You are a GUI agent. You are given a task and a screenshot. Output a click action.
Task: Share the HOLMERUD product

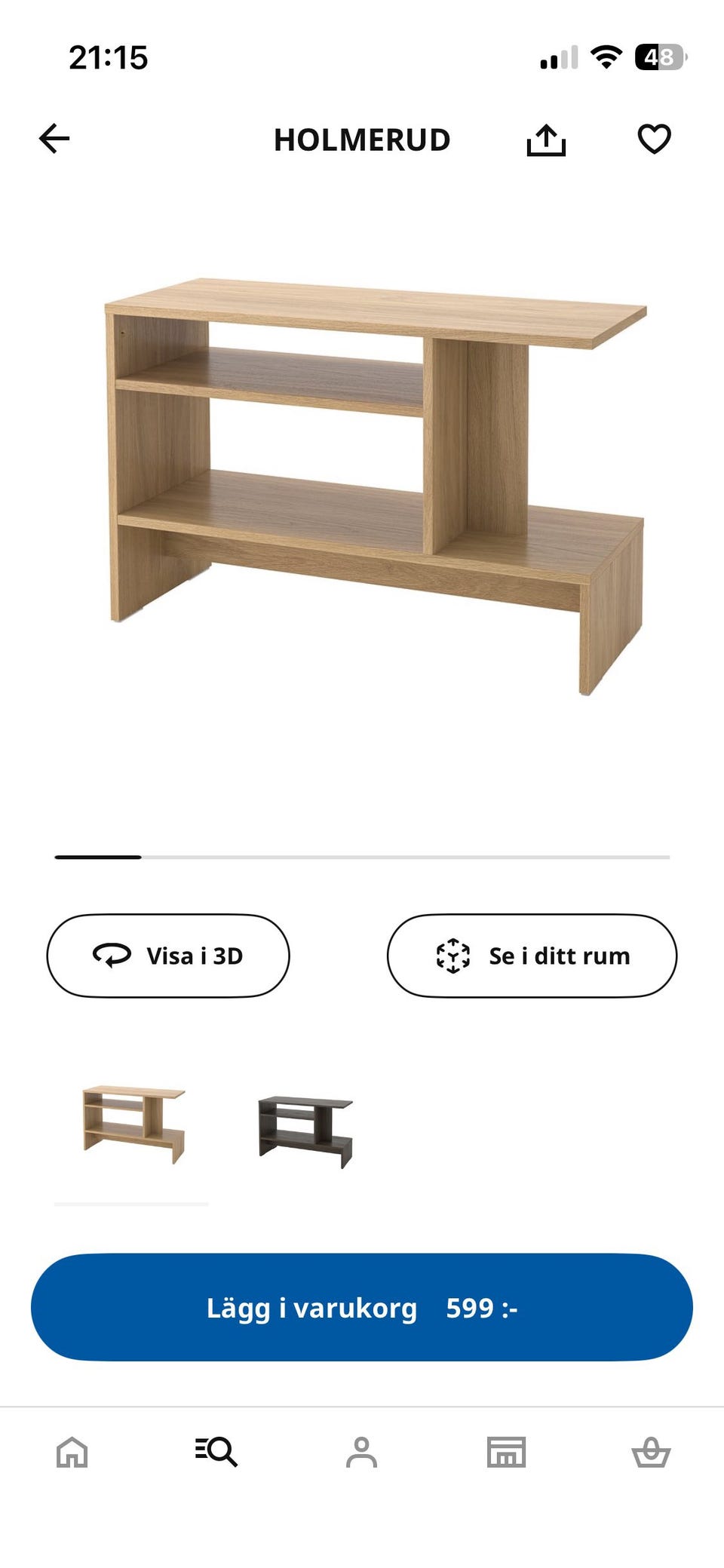(546, 140)
